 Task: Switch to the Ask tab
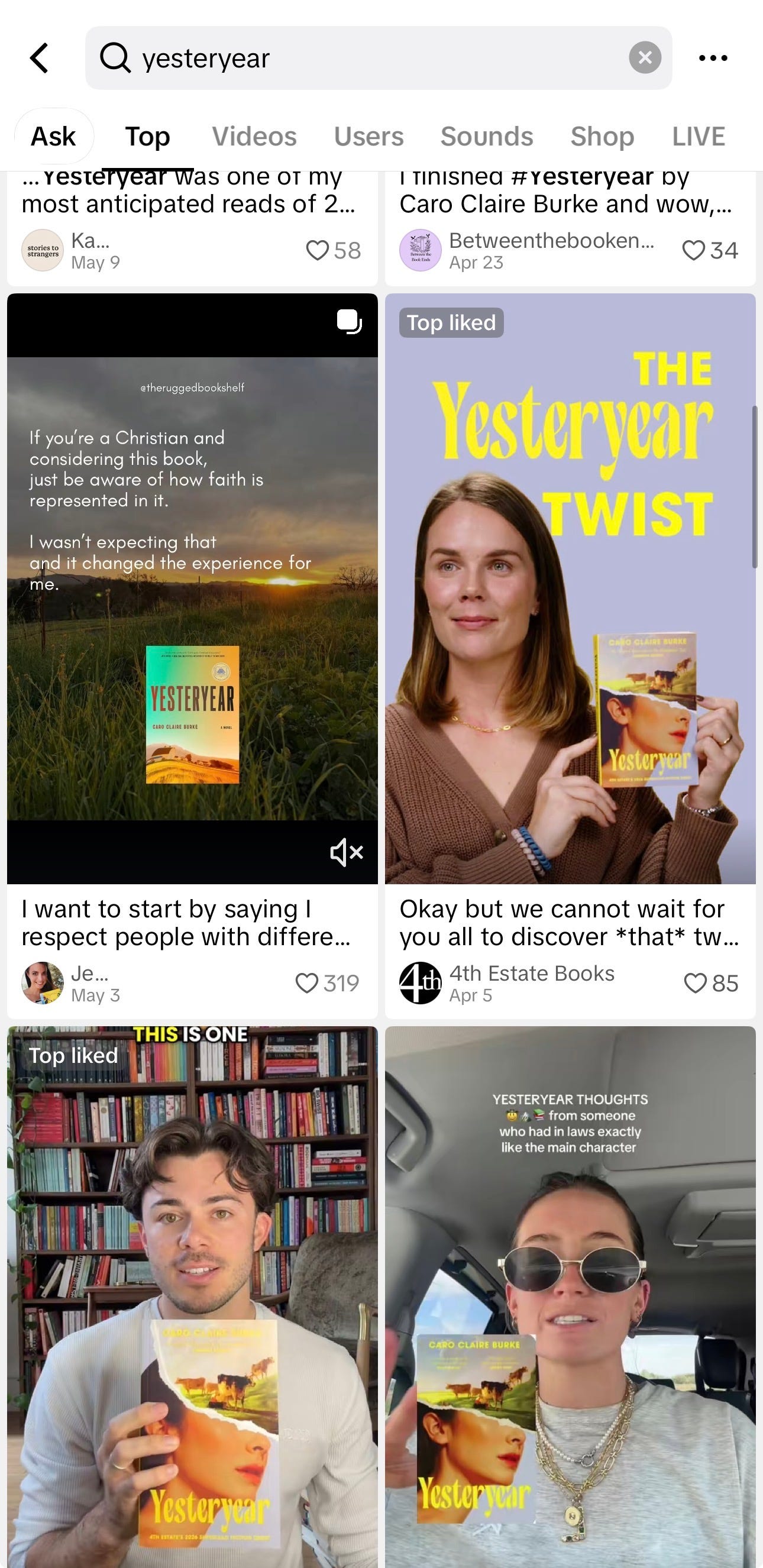[x=54, y=137]
